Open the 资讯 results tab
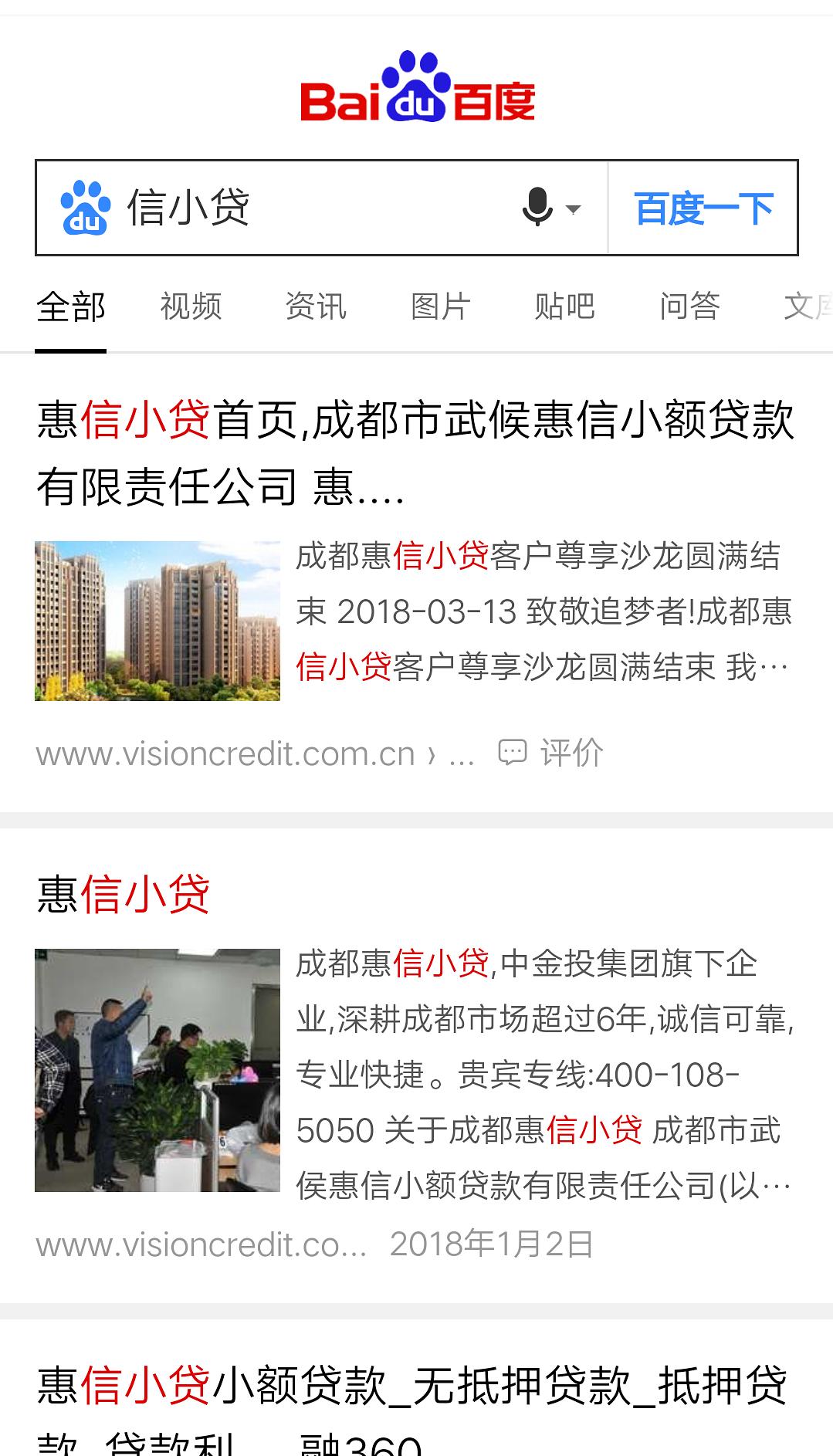Image resolution: width=833 pixels, height=1456 pixels. (315, 306)
